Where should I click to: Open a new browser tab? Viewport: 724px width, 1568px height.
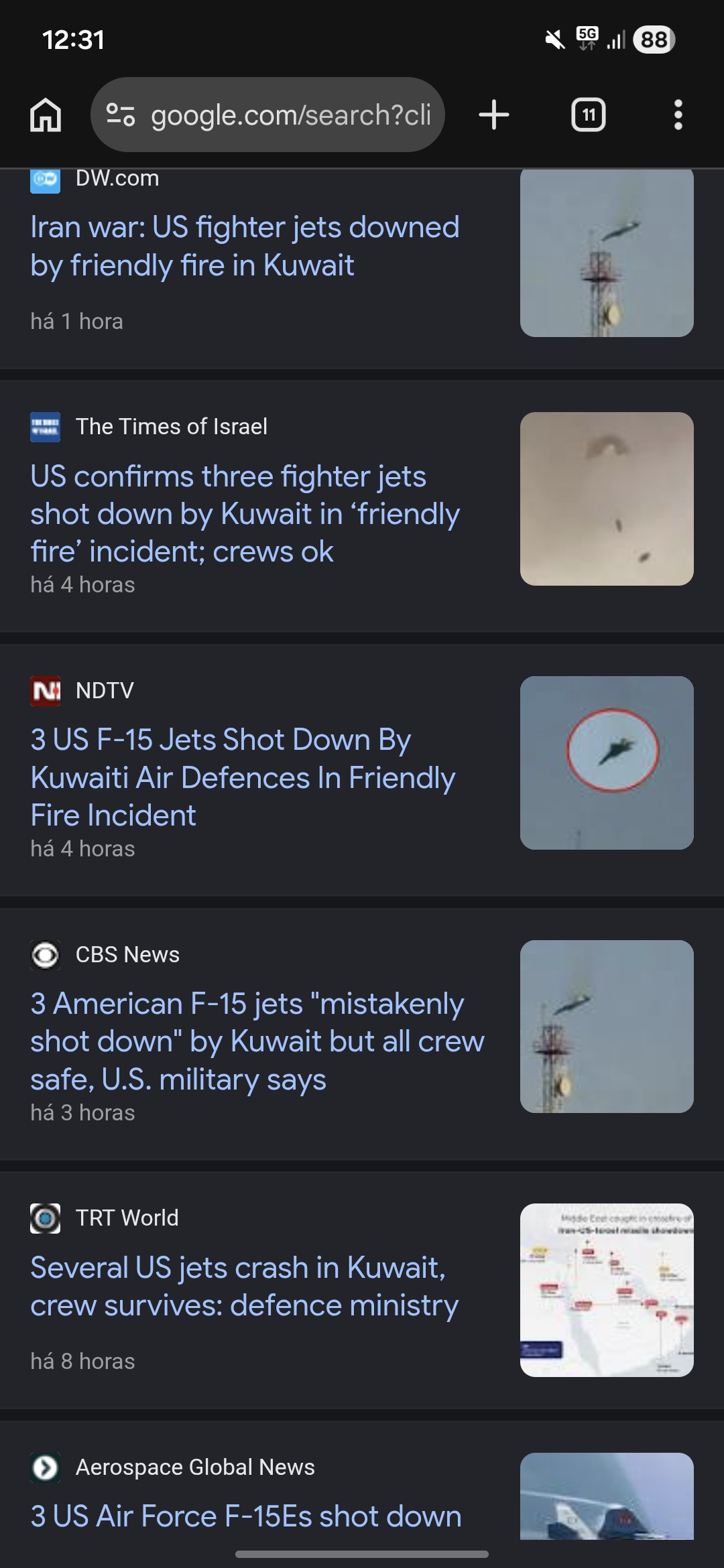[494, 115]
